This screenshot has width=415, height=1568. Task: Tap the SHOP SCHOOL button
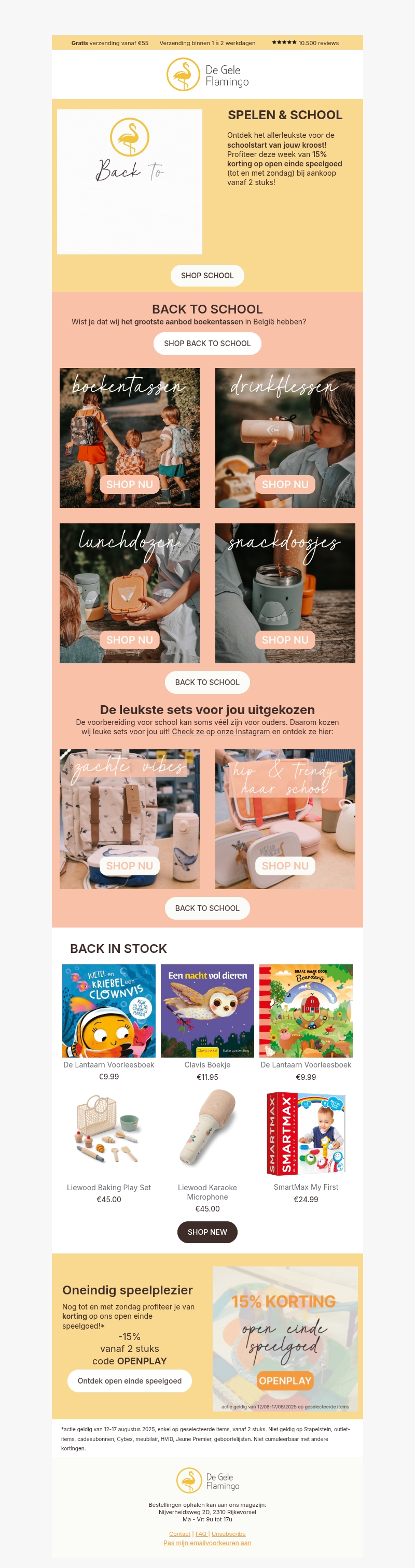pos(207,276)
